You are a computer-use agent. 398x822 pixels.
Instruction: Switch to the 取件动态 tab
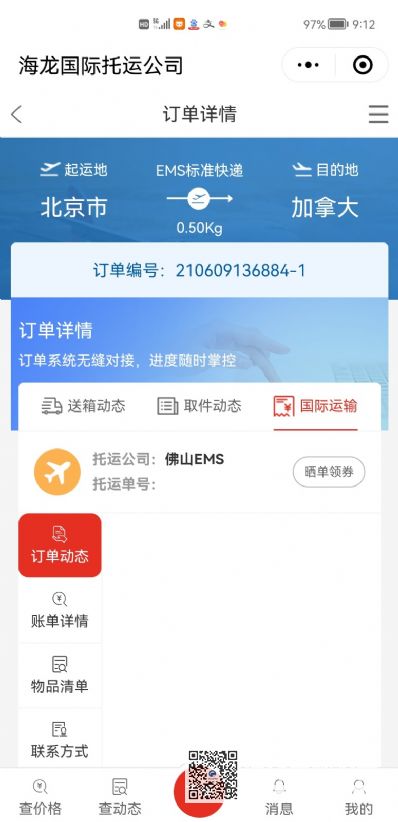[x=199, y=406]
